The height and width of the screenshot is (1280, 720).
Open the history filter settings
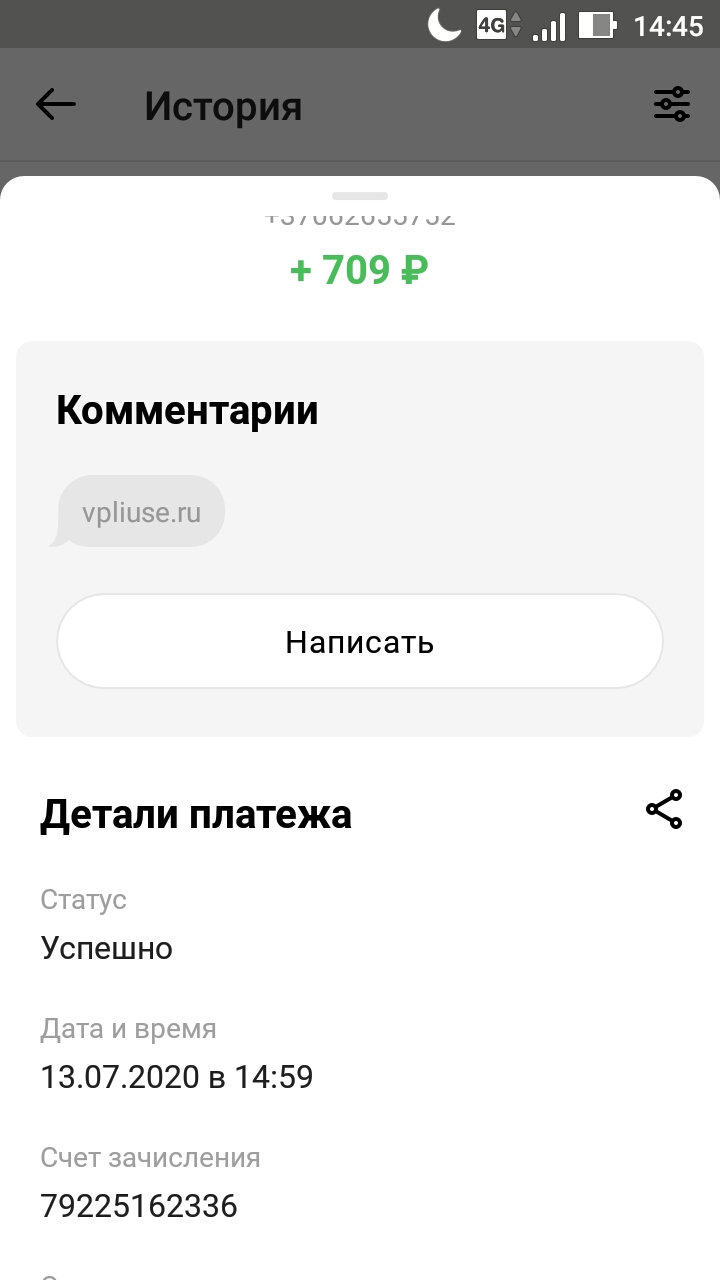point(672,104)
